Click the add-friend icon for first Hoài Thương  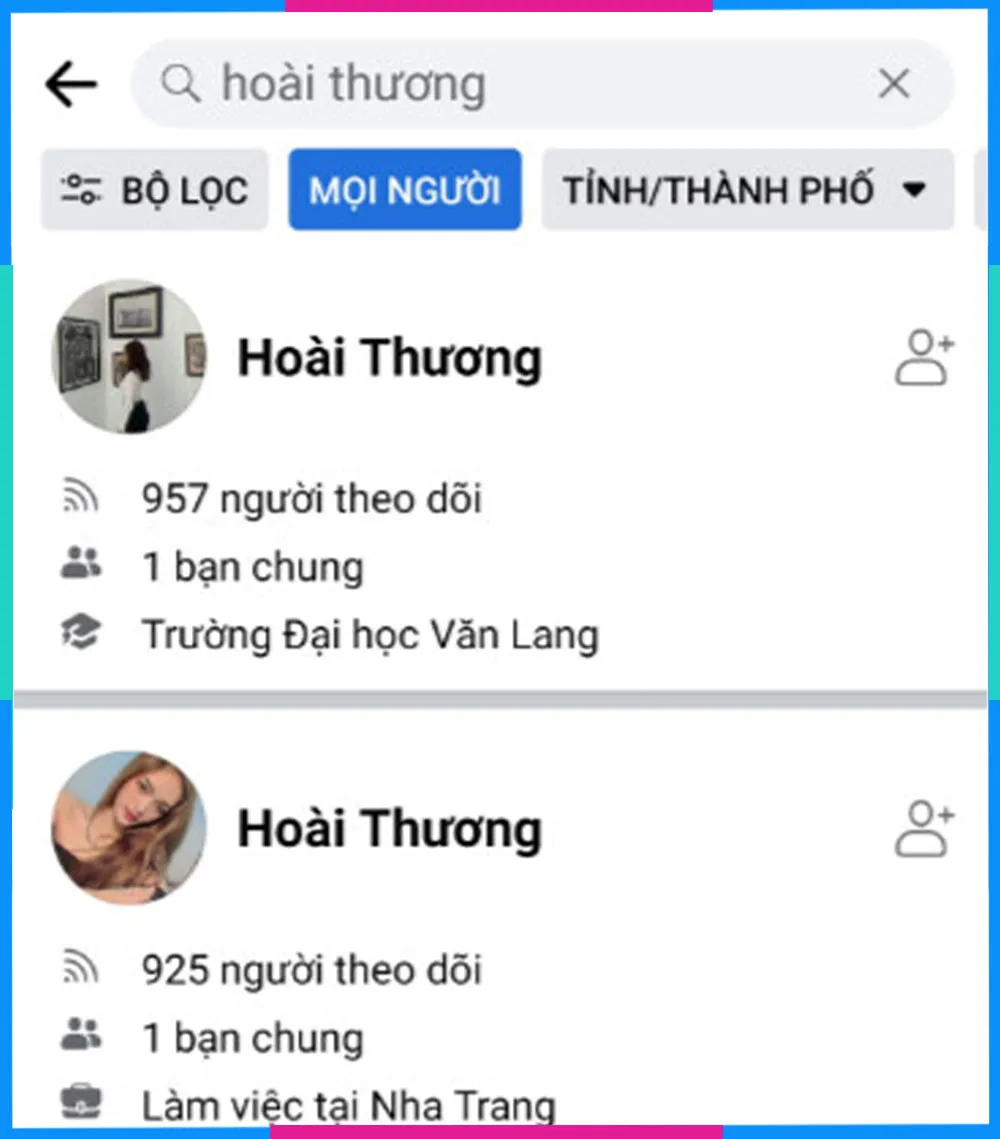[923, 358]
